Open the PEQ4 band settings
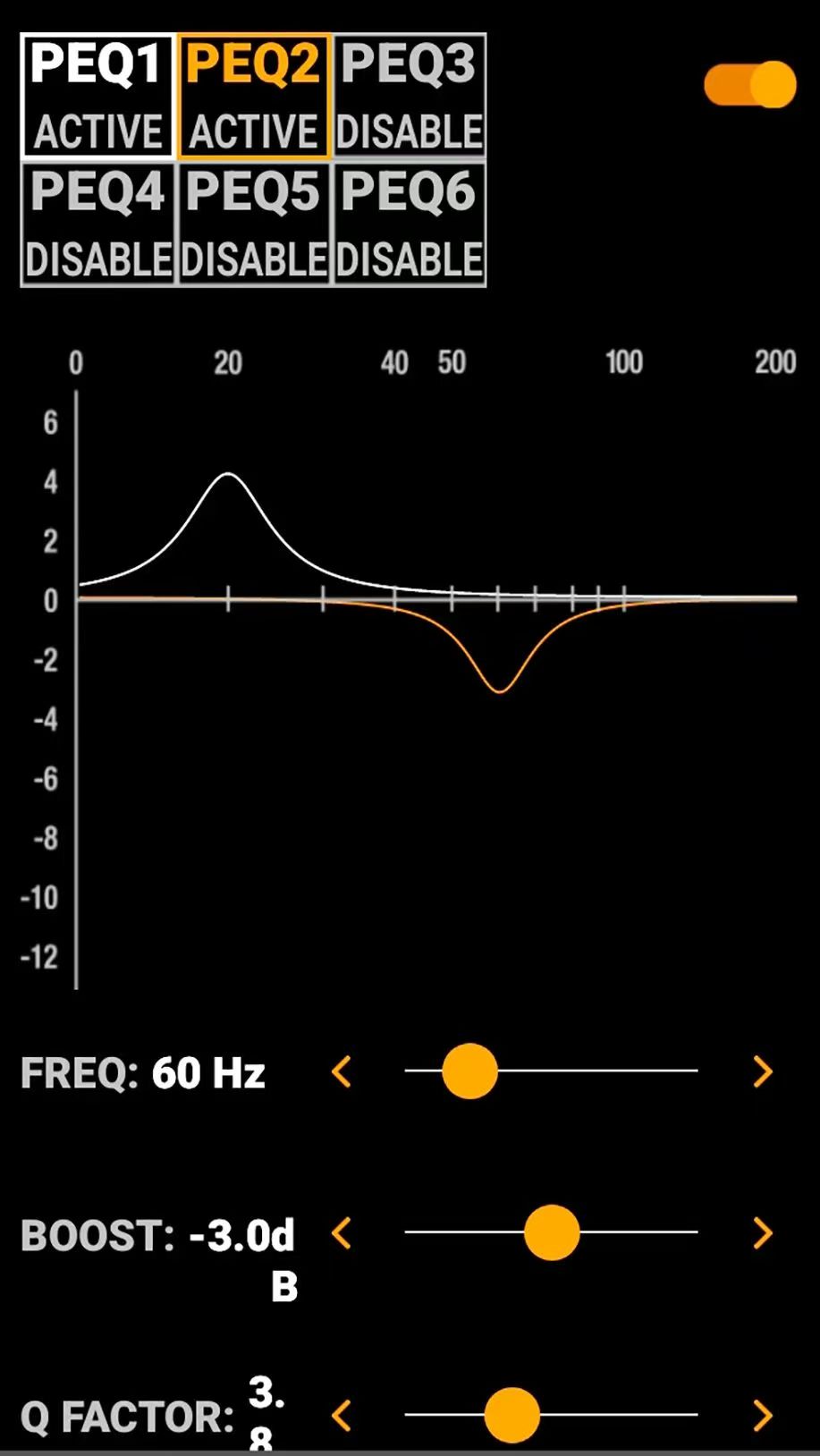820x1456 pixels. 97,224
